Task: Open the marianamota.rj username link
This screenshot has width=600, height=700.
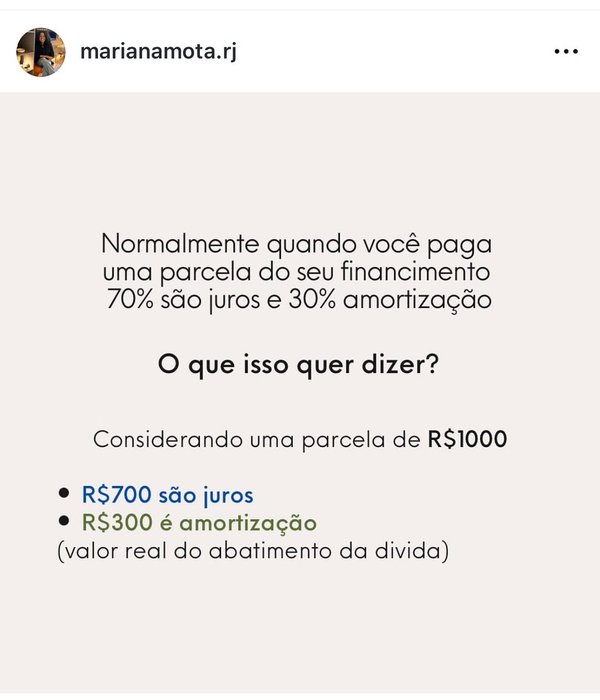Action: click(x=158, y=51)
